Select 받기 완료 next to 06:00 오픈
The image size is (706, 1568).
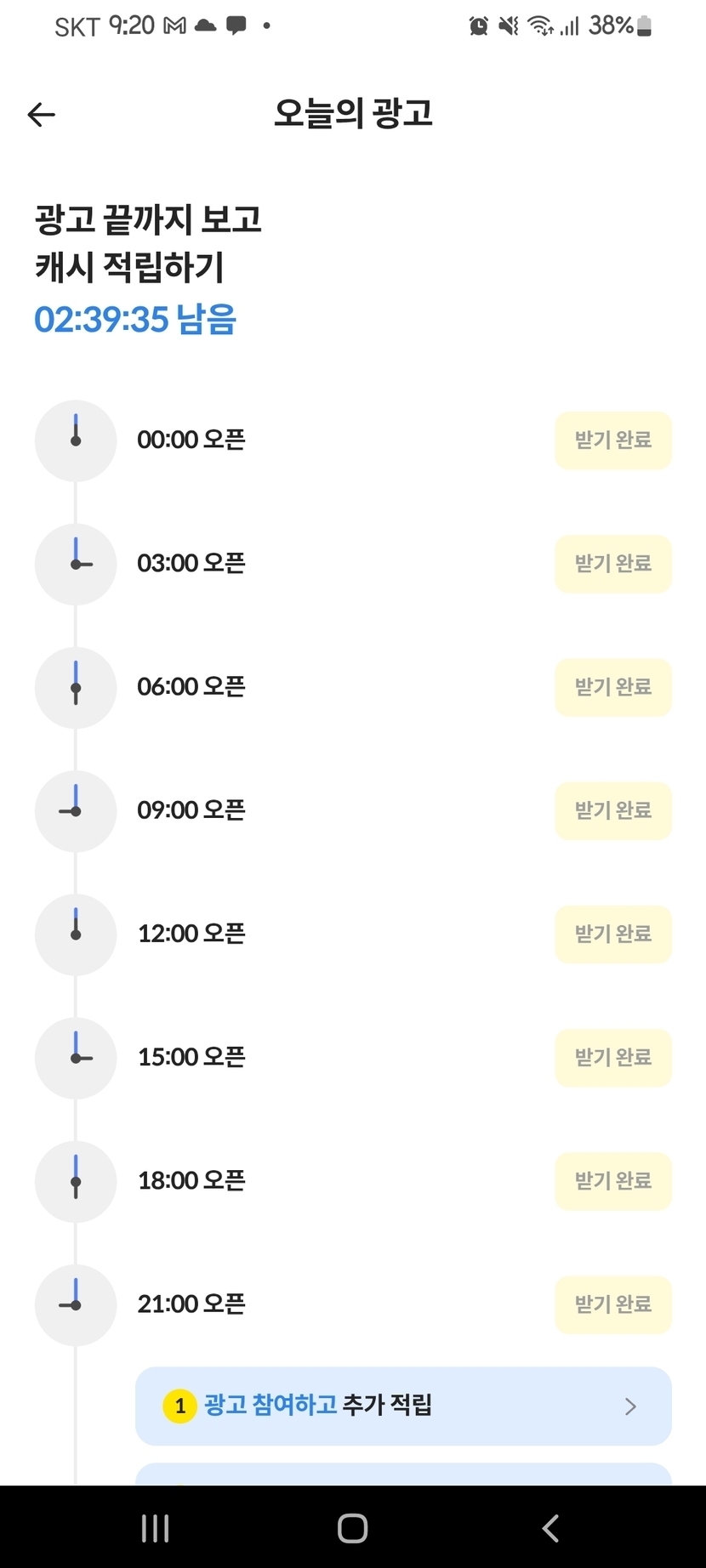pos(612,687)
